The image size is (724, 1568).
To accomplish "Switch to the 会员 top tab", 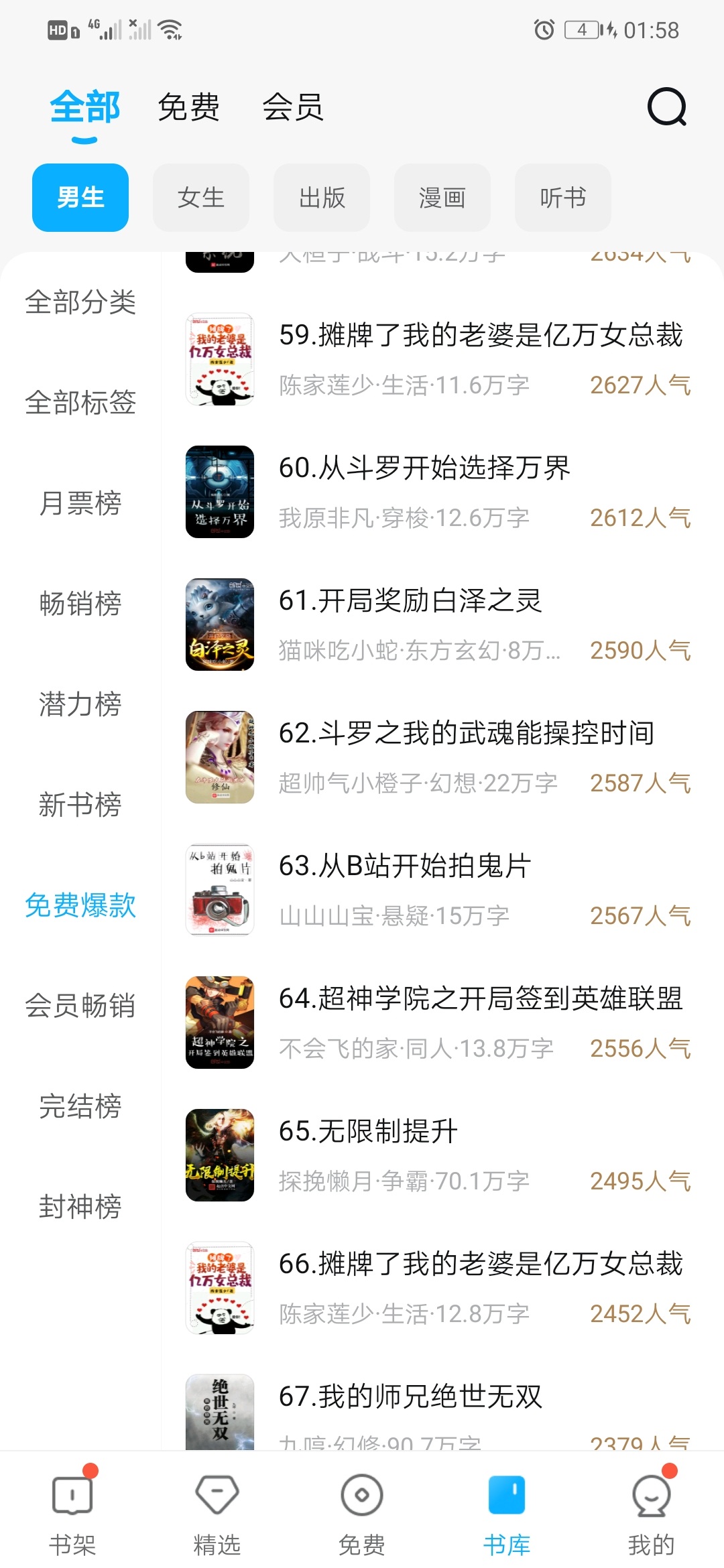I will pyautogui.click(x=293, y=107).
